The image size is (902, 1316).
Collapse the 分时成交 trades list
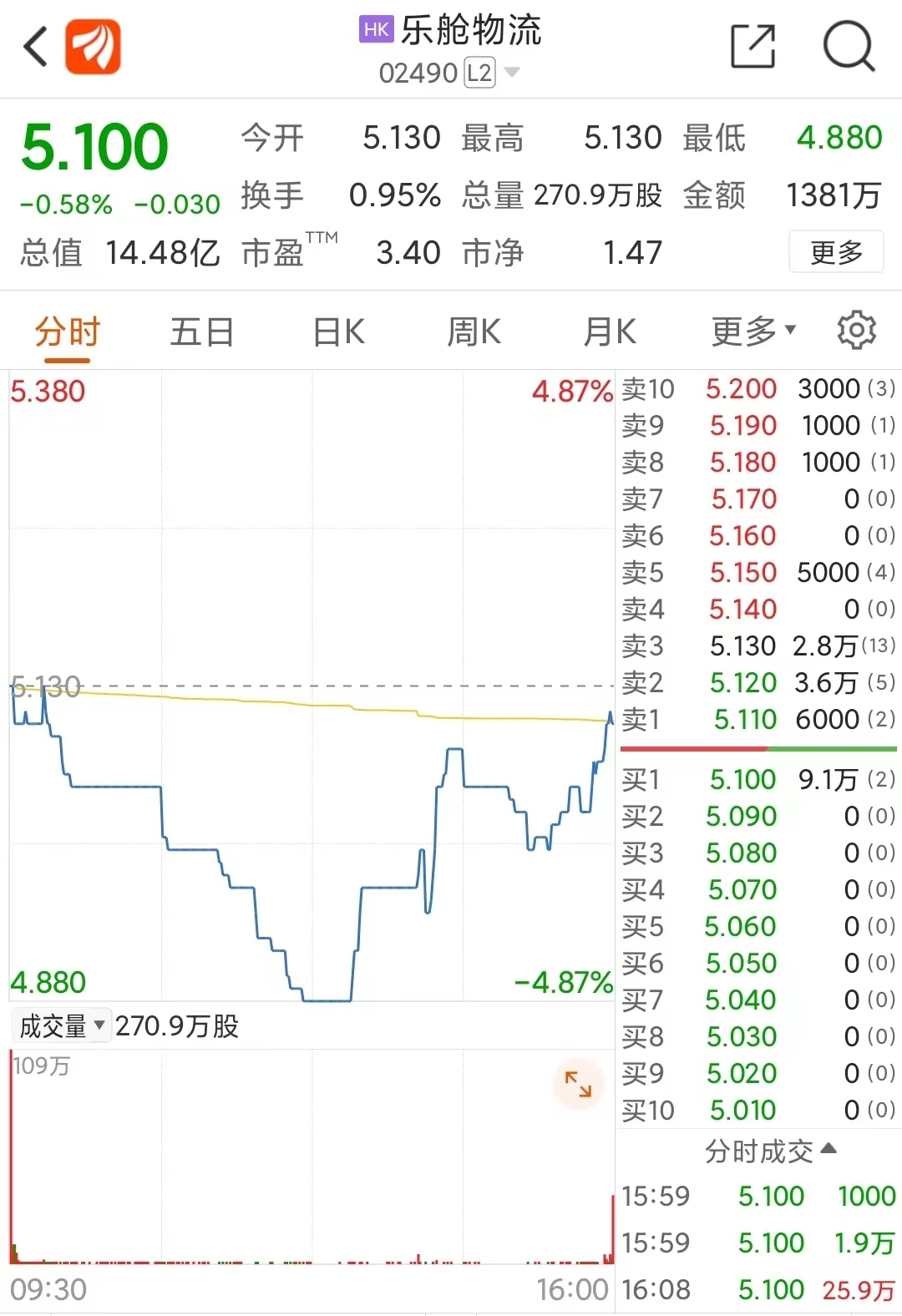[770, 1151]
